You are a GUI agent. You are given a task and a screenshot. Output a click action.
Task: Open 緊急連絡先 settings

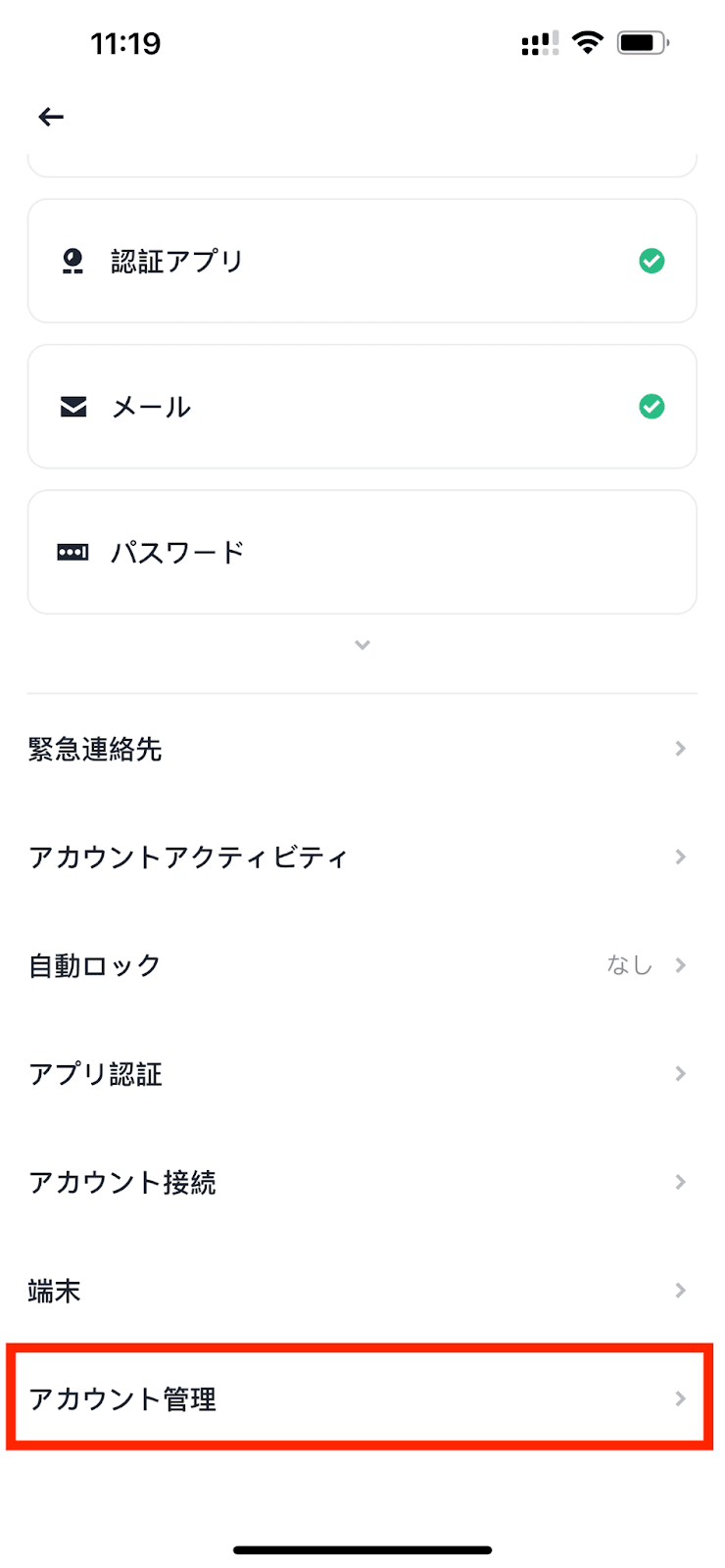coord(362,749)
